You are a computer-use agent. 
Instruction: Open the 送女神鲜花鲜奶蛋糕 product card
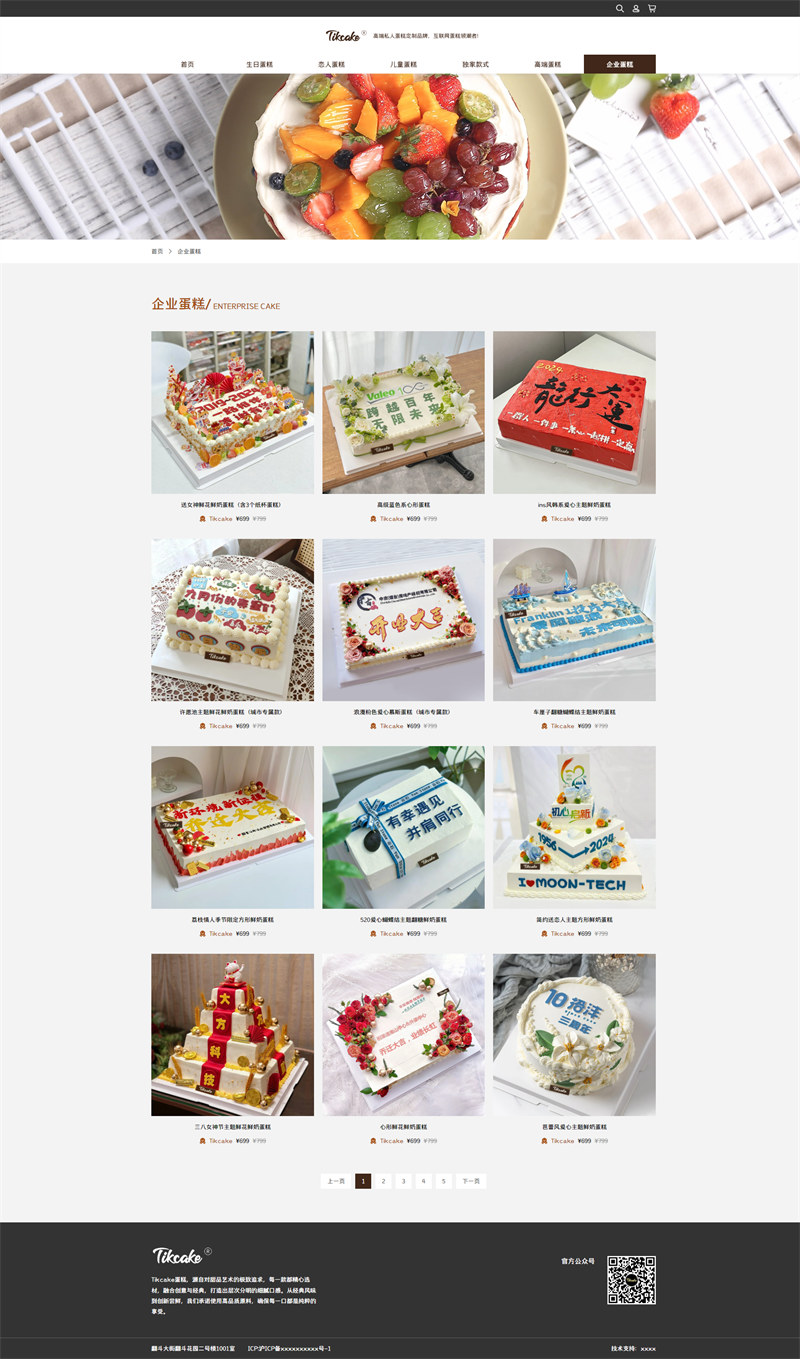tap(232, 427)
